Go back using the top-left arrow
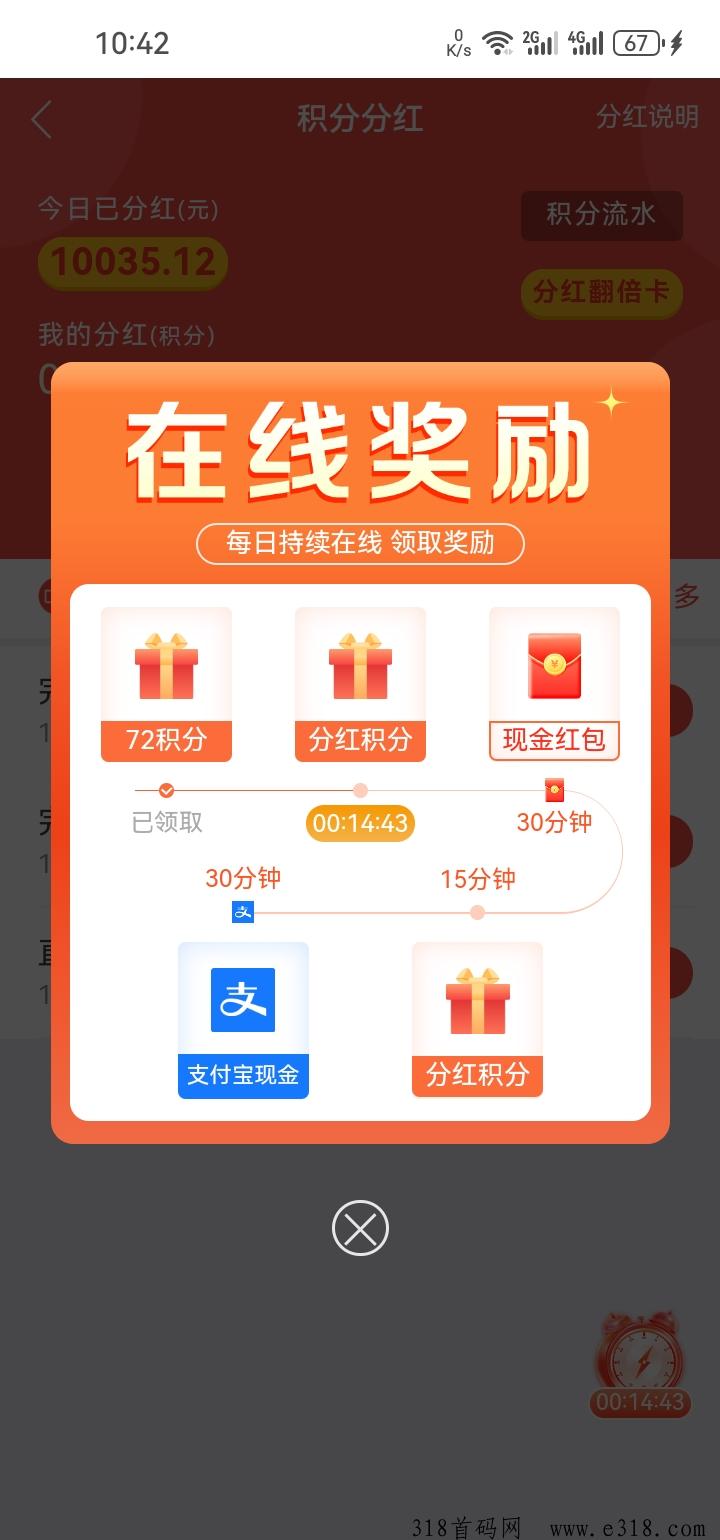The image size is (720, 1540). (x=41, y=119)
